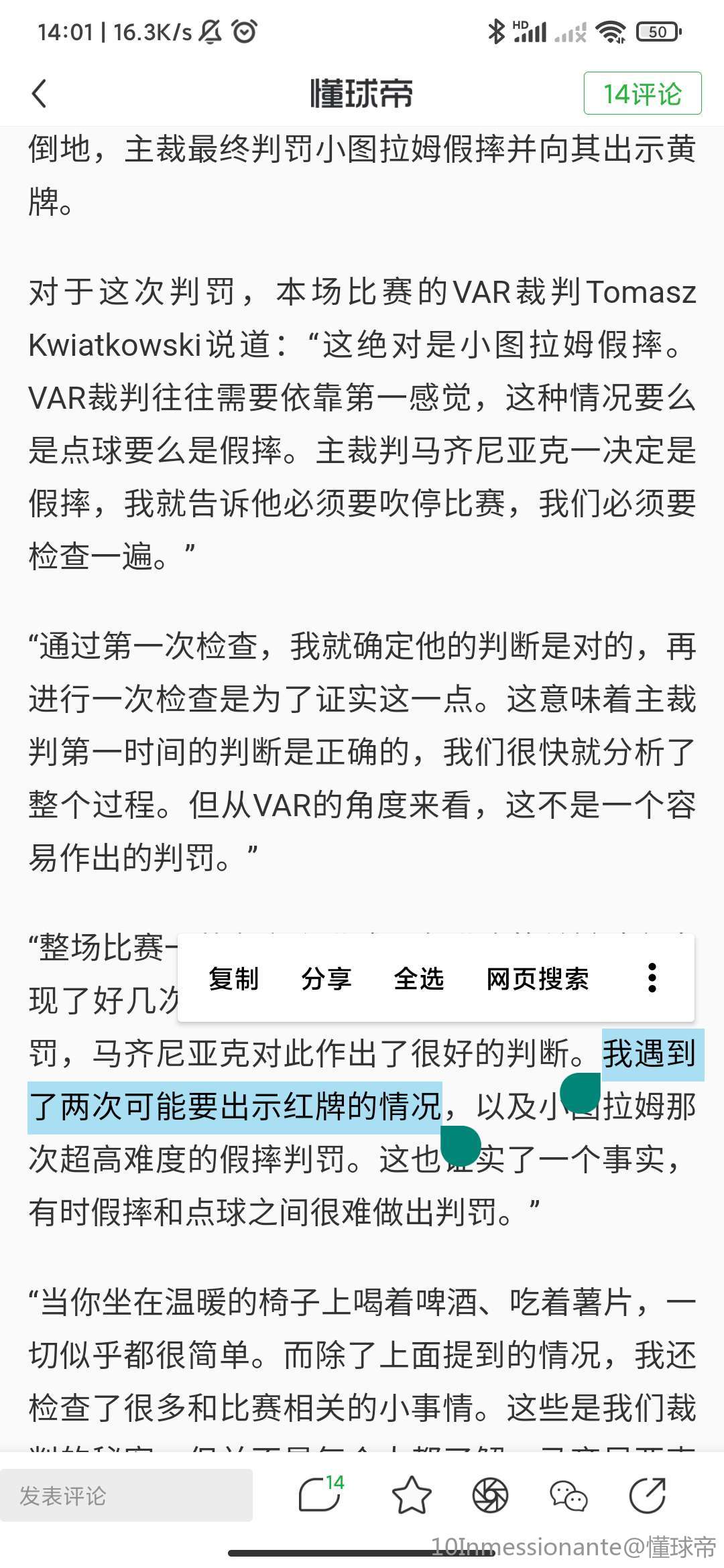This screenshot has width=724, height=1568.
Task: Open the 14评论 comments button
Action: [642, 94]
